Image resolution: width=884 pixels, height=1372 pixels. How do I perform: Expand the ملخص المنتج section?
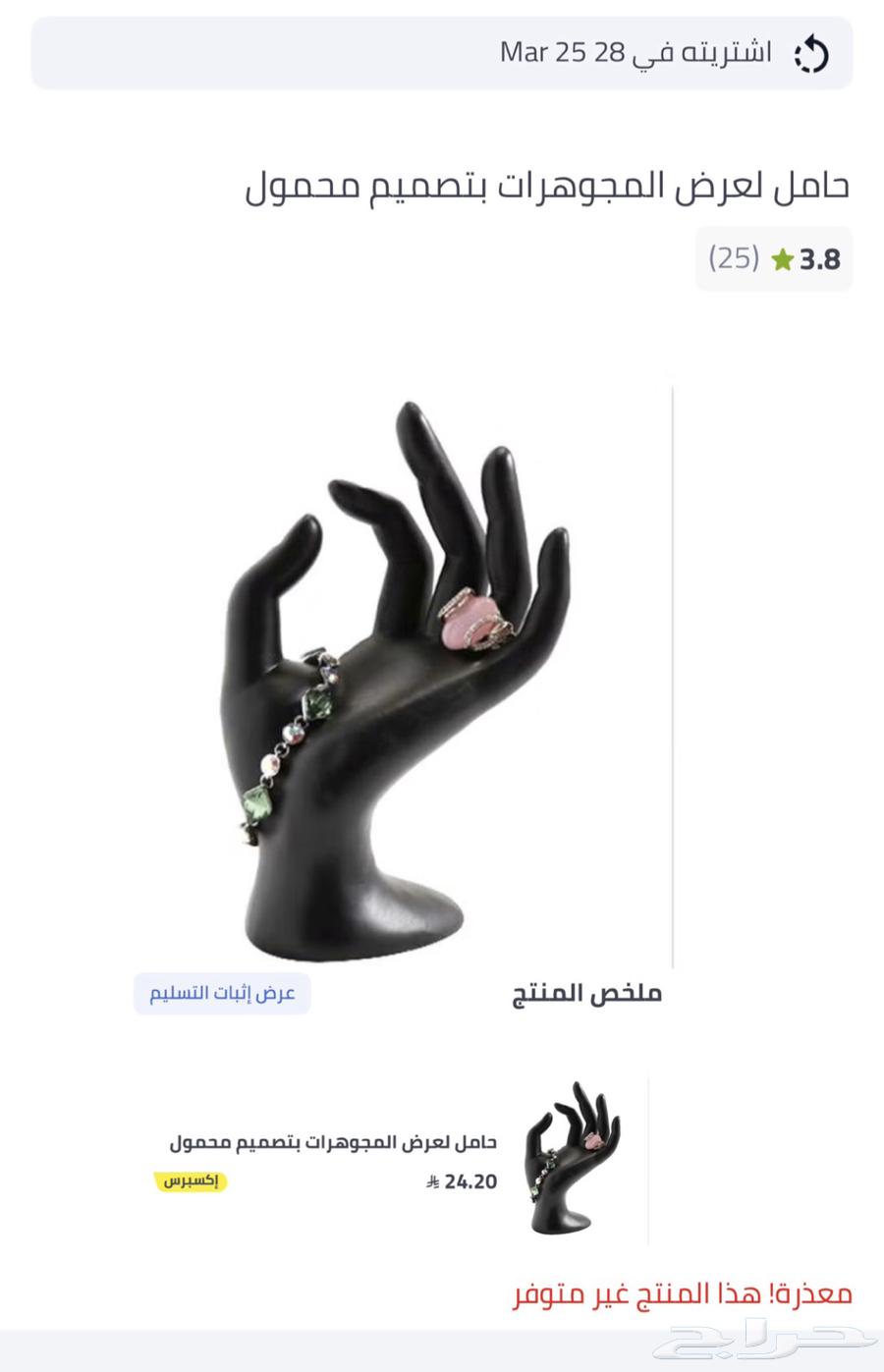click(586, 993)
